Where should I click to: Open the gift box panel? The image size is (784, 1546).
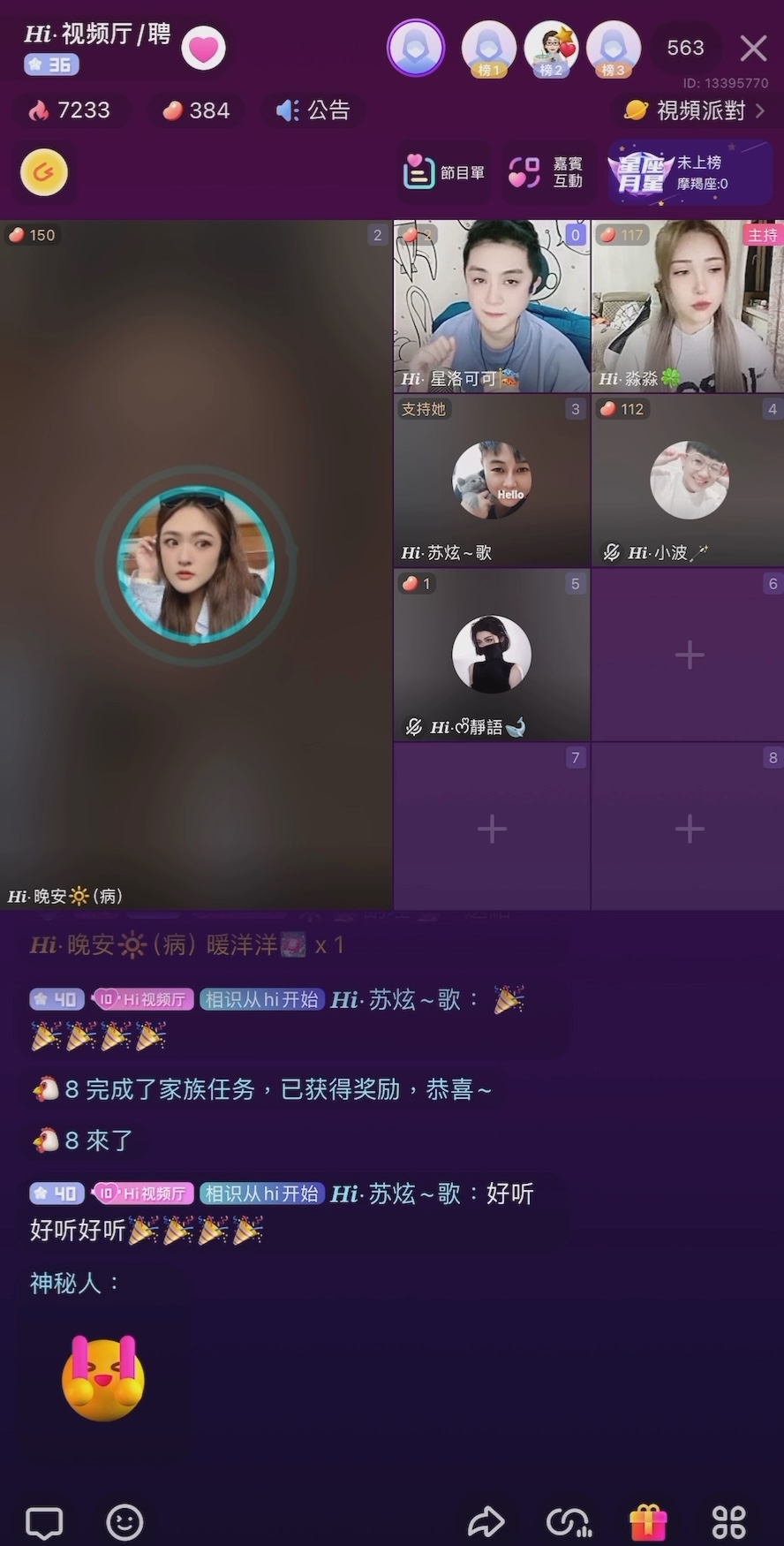[648, 1522]
